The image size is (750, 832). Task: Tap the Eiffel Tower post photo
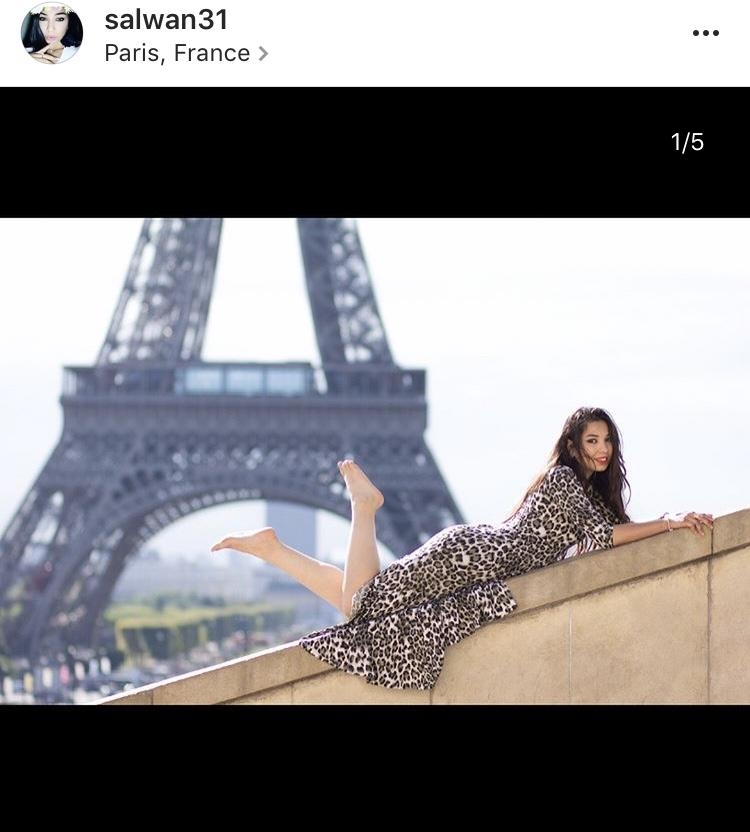375,460
